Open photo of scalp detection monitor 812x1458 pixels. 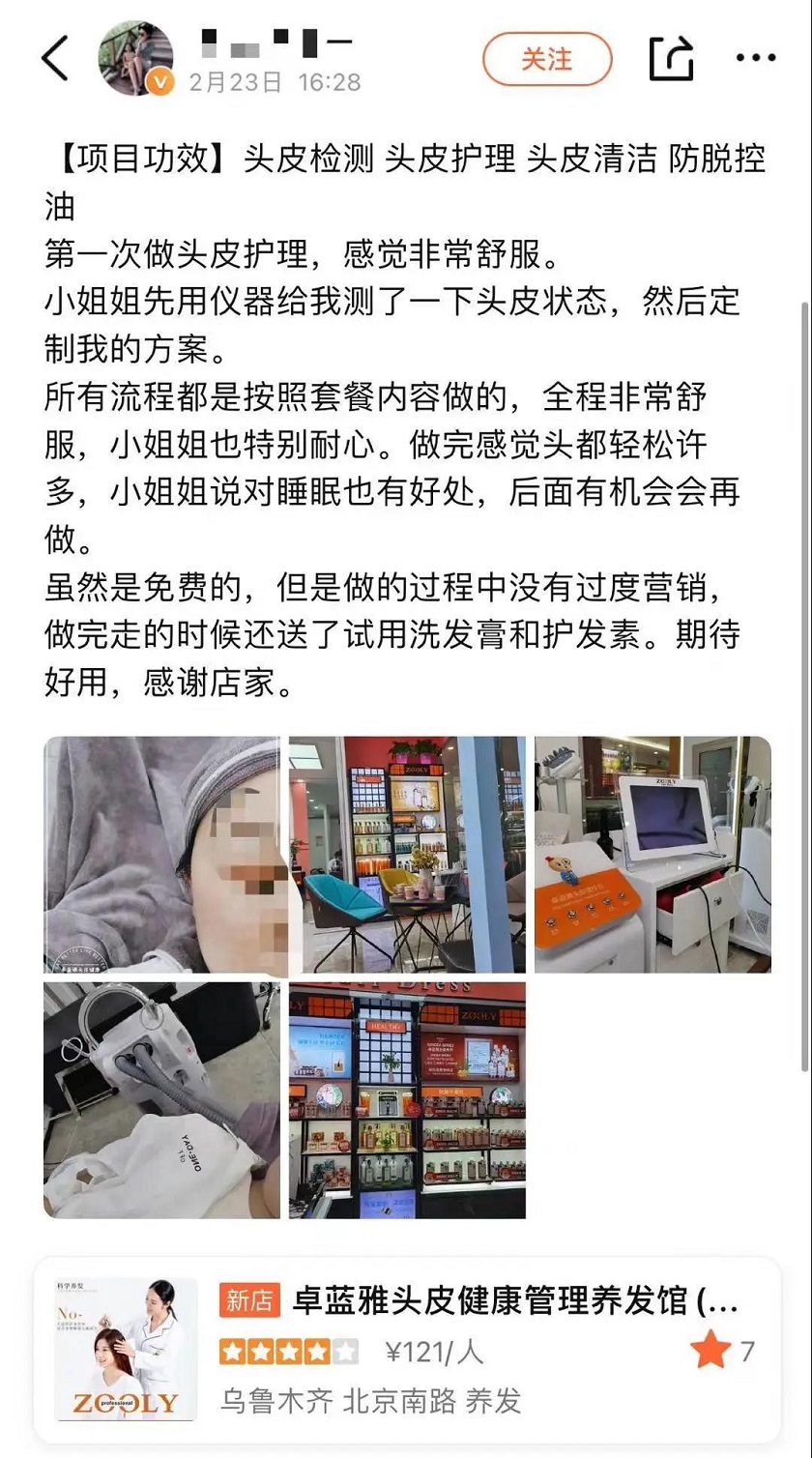click(652, 854)
